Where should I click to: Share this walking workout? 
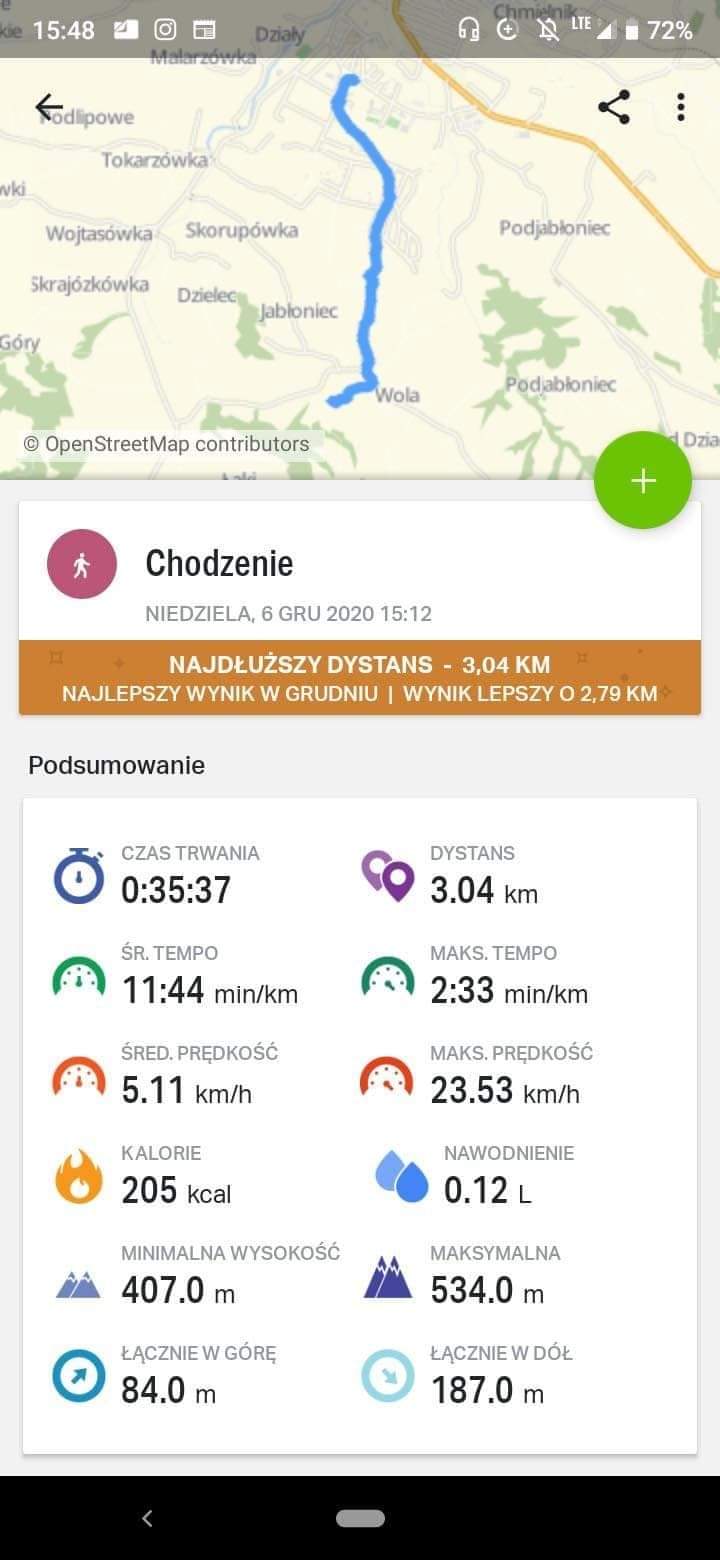coord(614,107)
